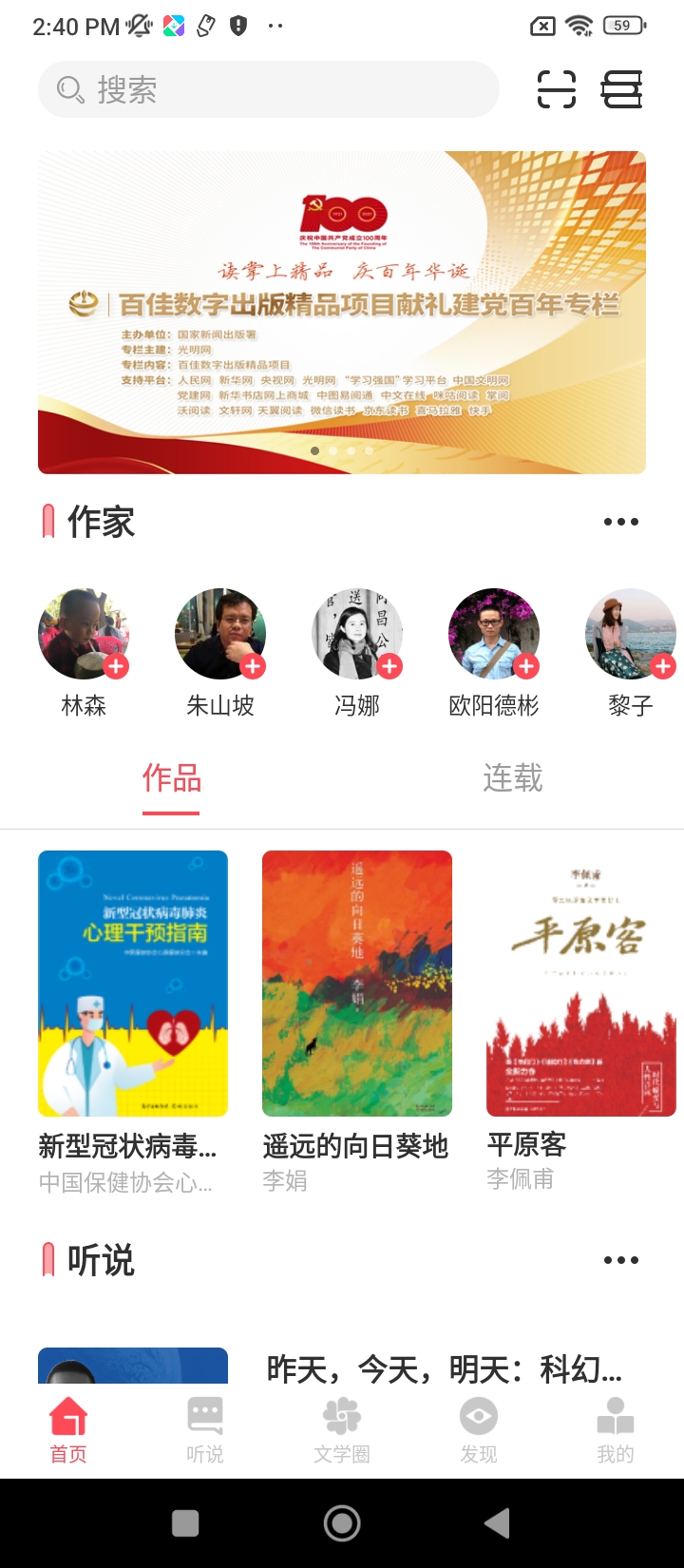
Task: Switch to the 连载 tab
Action: point(512,779)
